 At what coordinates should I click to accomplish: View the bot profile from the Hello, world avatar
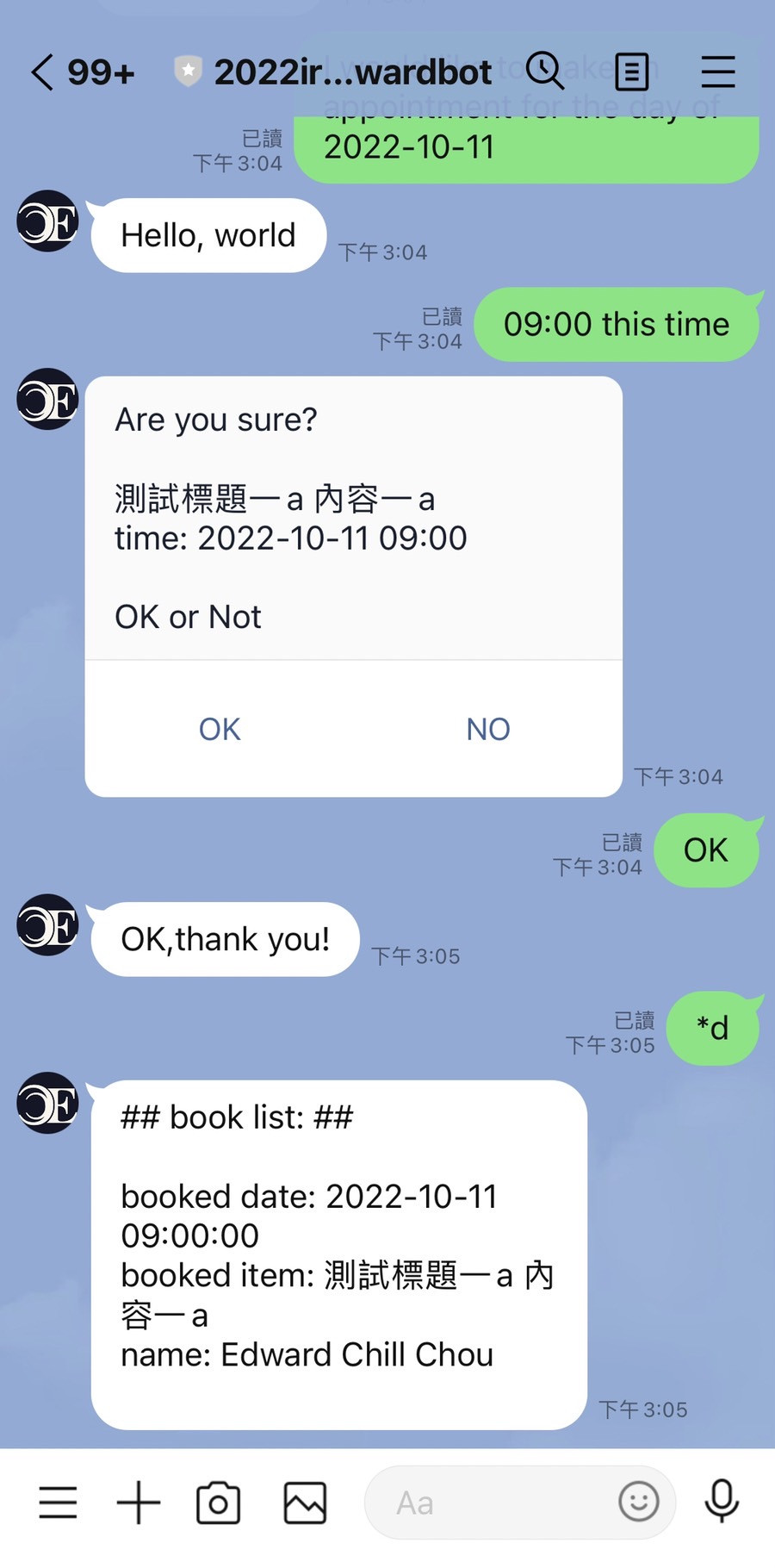click(x=48, y=221)
